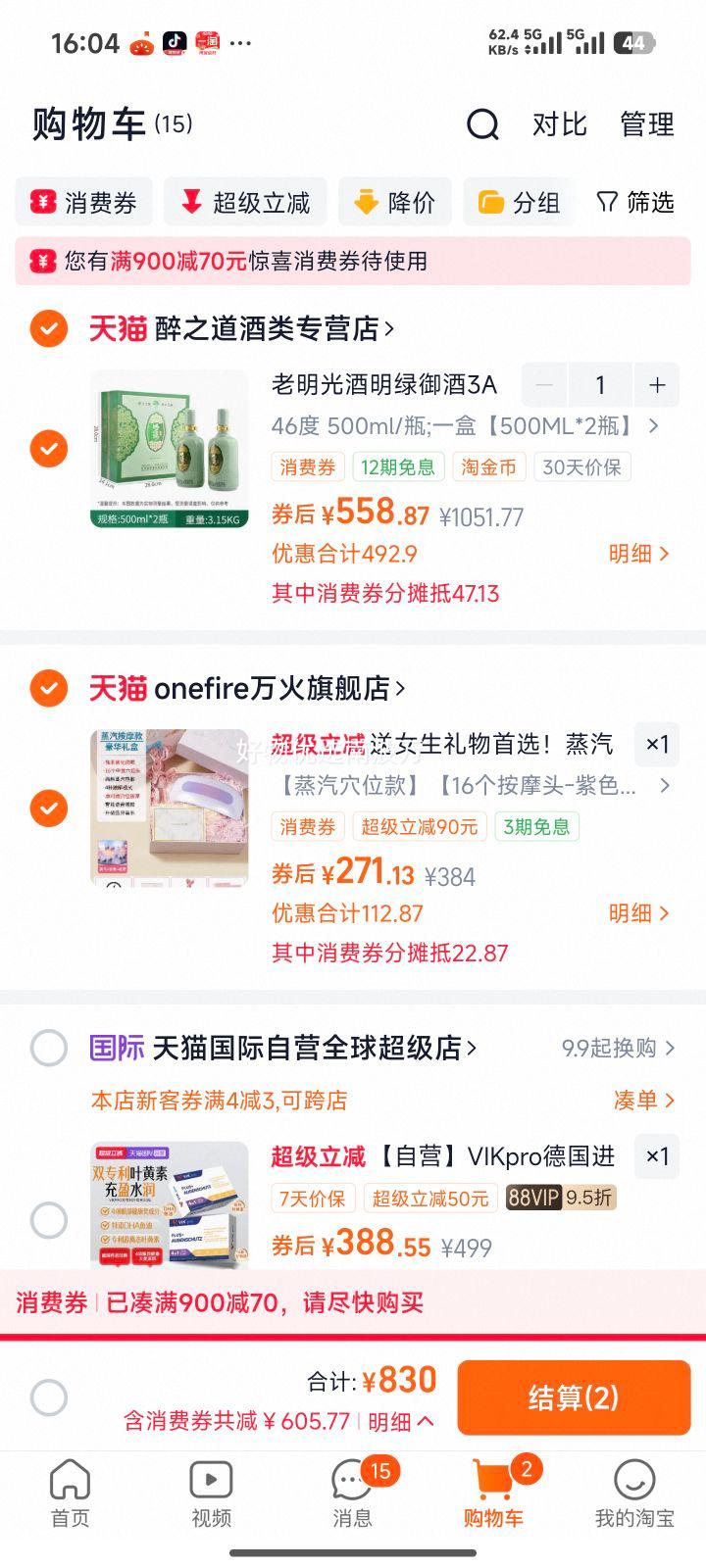The image size is (706, 1568).
Task: Click the 降价 price-drop icon
Action: pos(365,201)
